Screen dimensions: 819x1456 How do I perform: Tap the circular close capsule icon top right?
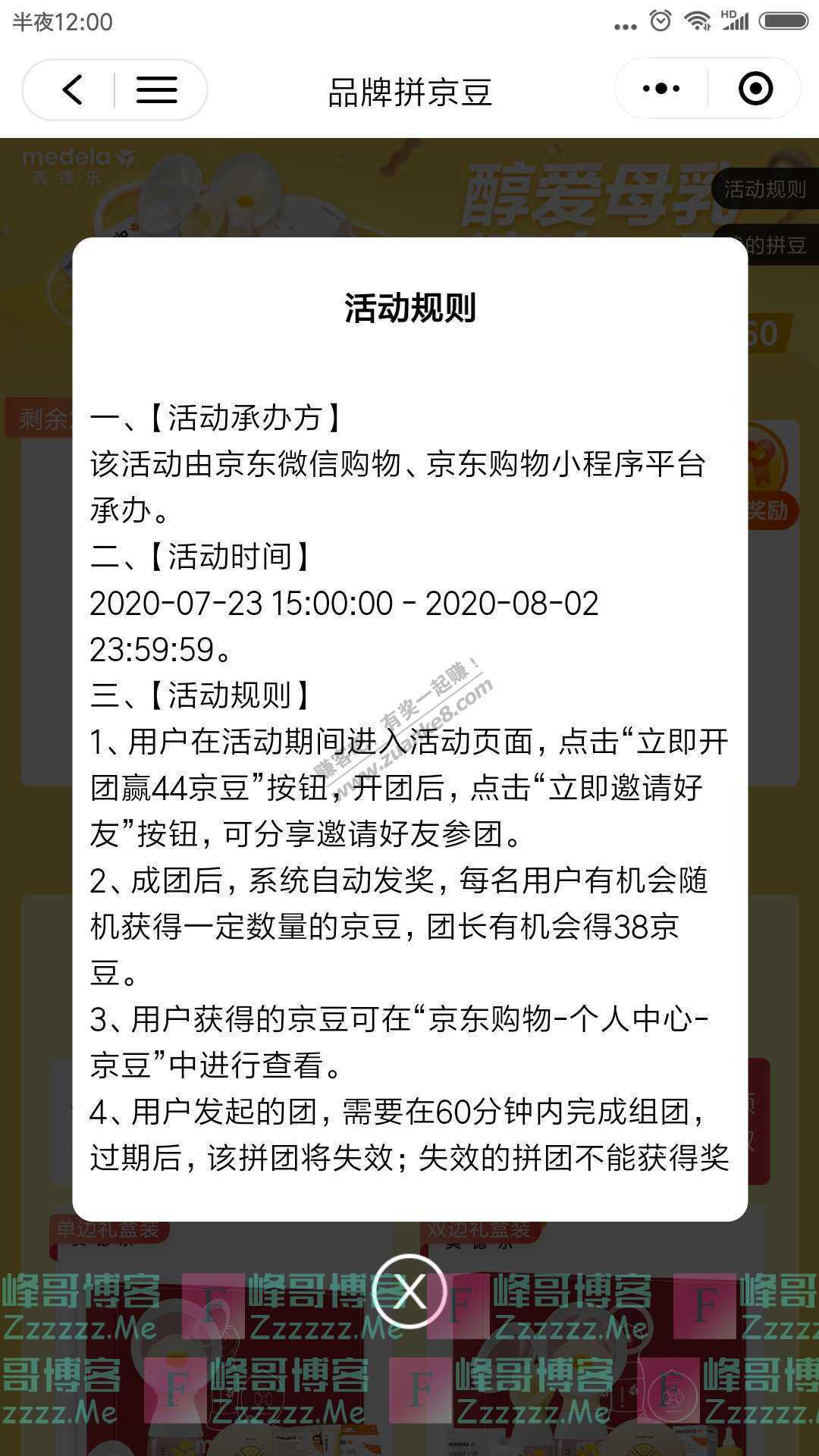pos(756,89)
